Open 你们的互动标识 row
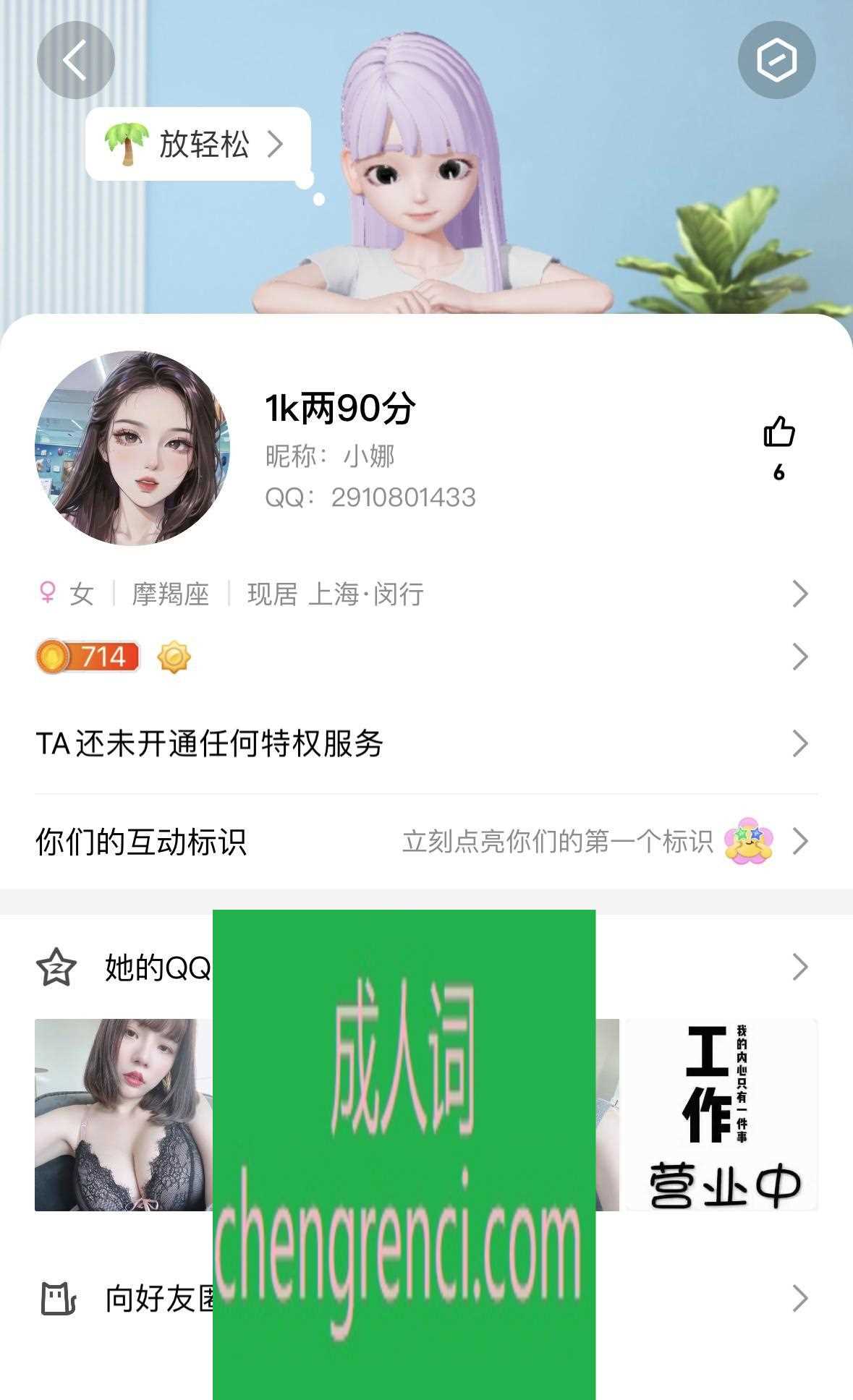The height and width of the screenshot is (1400, 853). pyautogui.click(x=426, y=842)
